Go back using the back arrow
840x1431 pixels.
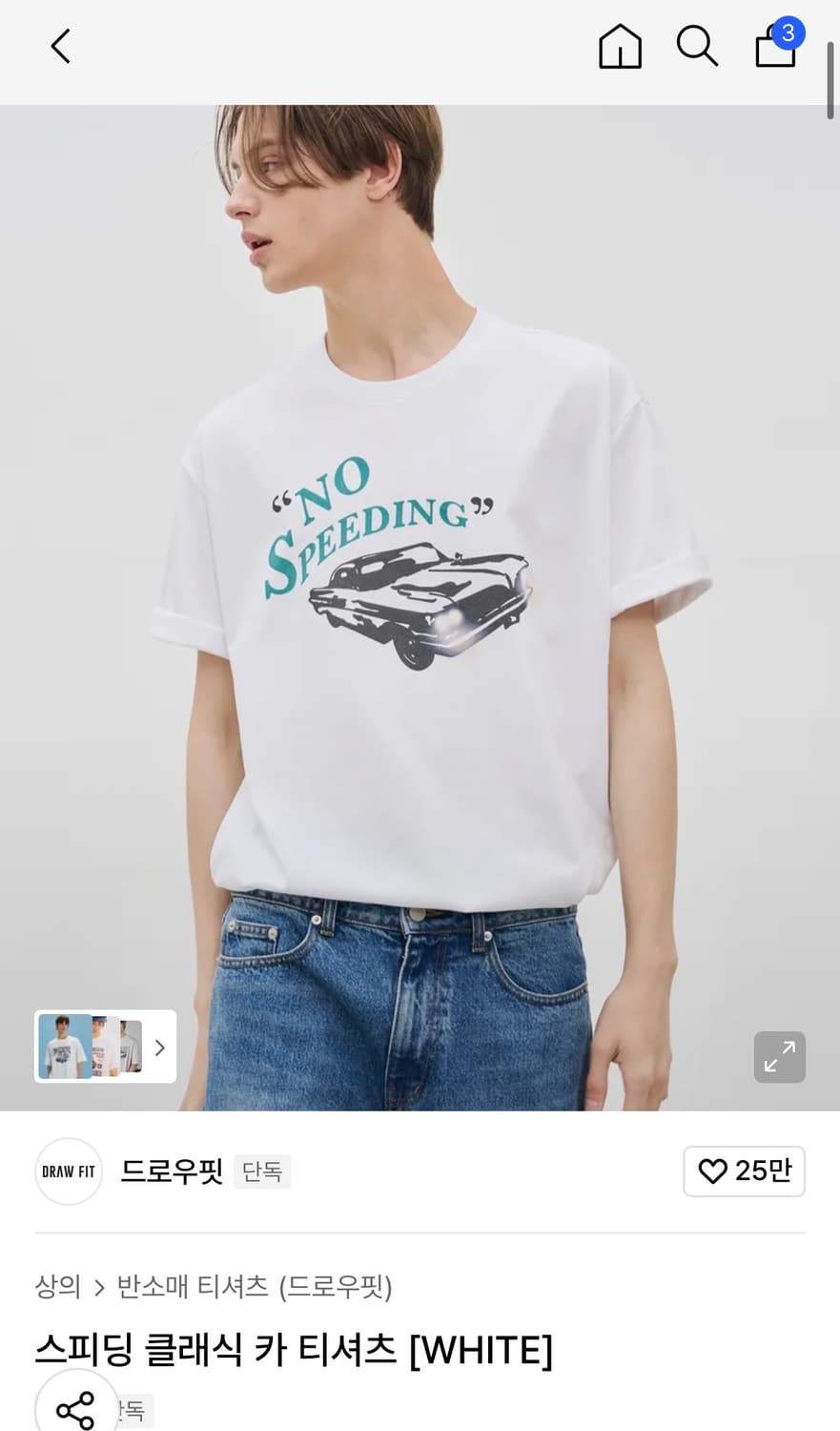(x=60, y=45)
